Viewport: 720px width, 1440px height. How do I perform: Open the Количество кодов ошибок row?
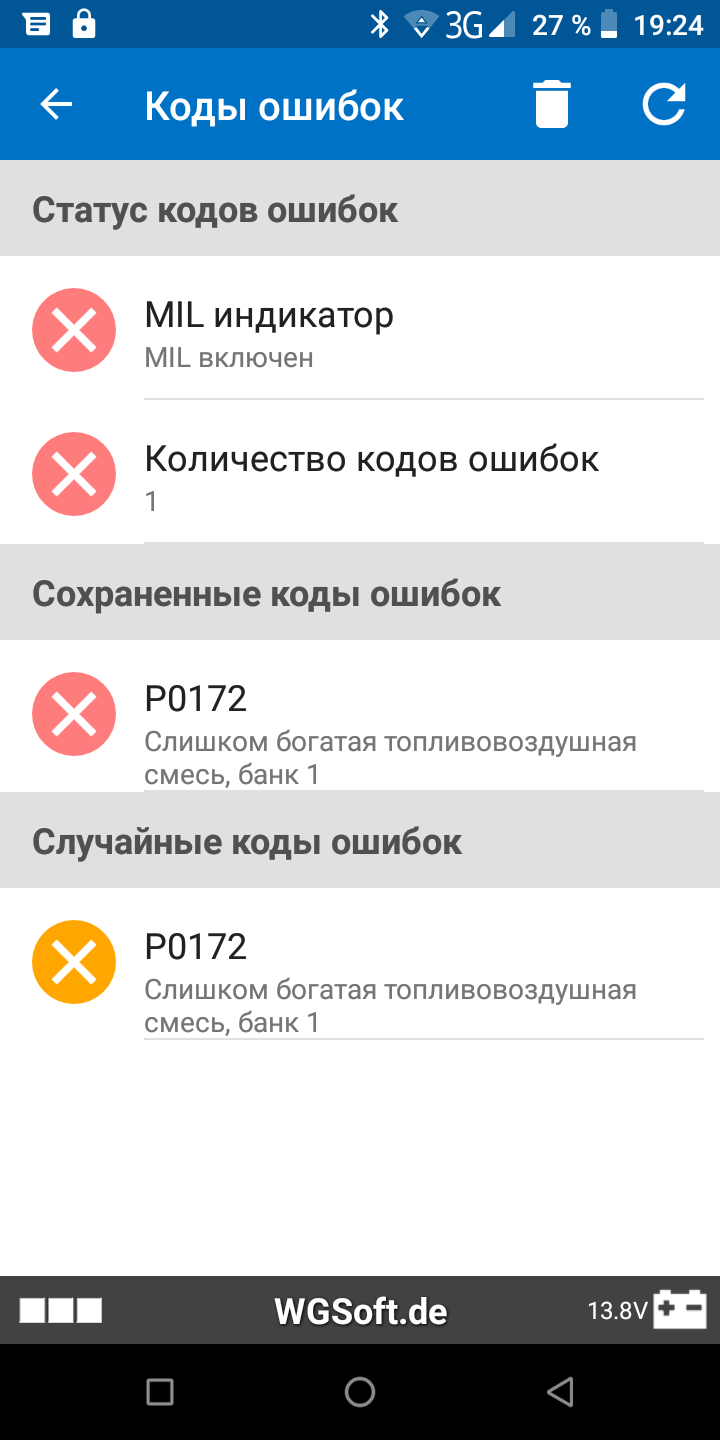pyautogui.click(x=360, y=472)
